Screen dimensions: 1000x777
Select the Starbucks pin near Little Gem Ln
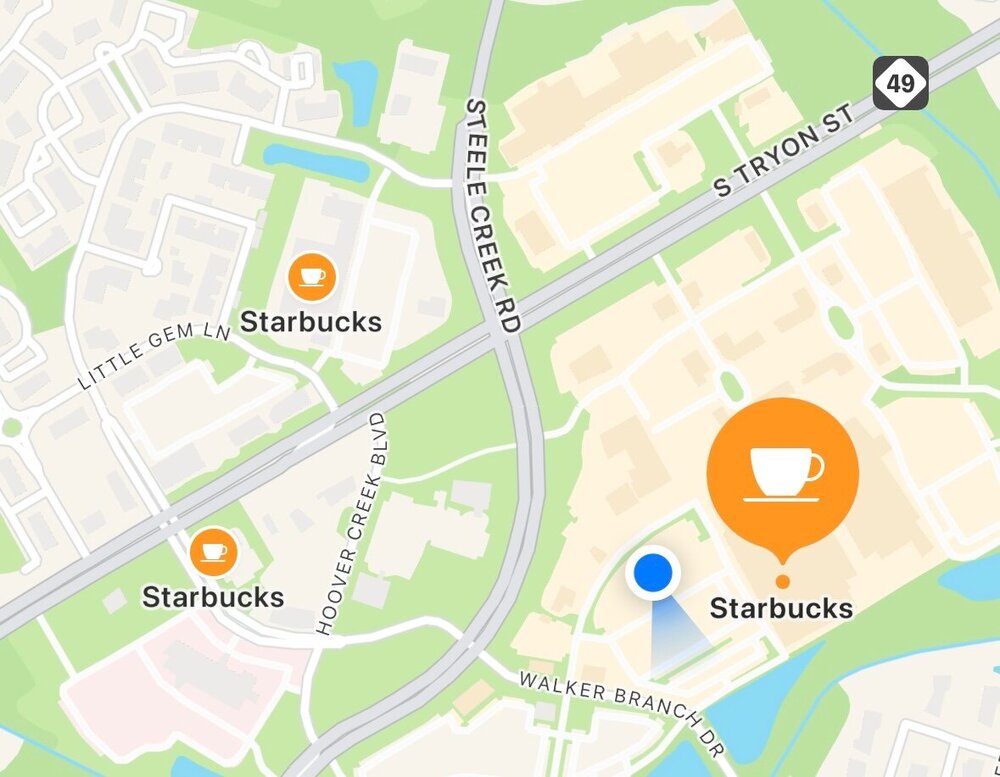click(311, 277)
